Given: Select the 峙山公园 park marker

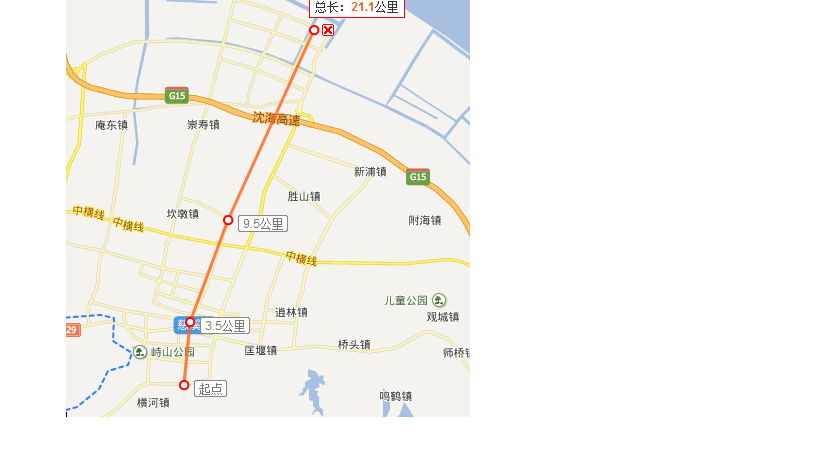Looking at the screenshot, I should [x=140, y=352].
